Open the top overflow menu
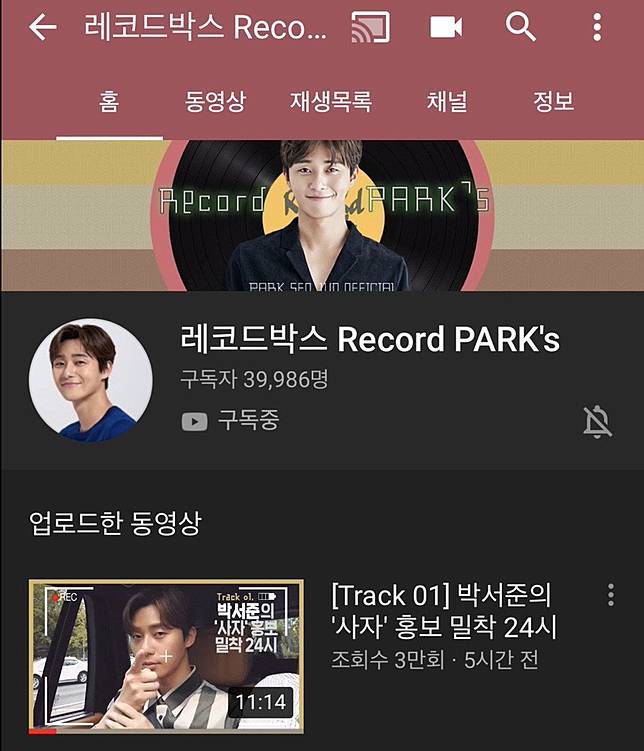 [x=597, y=28]
